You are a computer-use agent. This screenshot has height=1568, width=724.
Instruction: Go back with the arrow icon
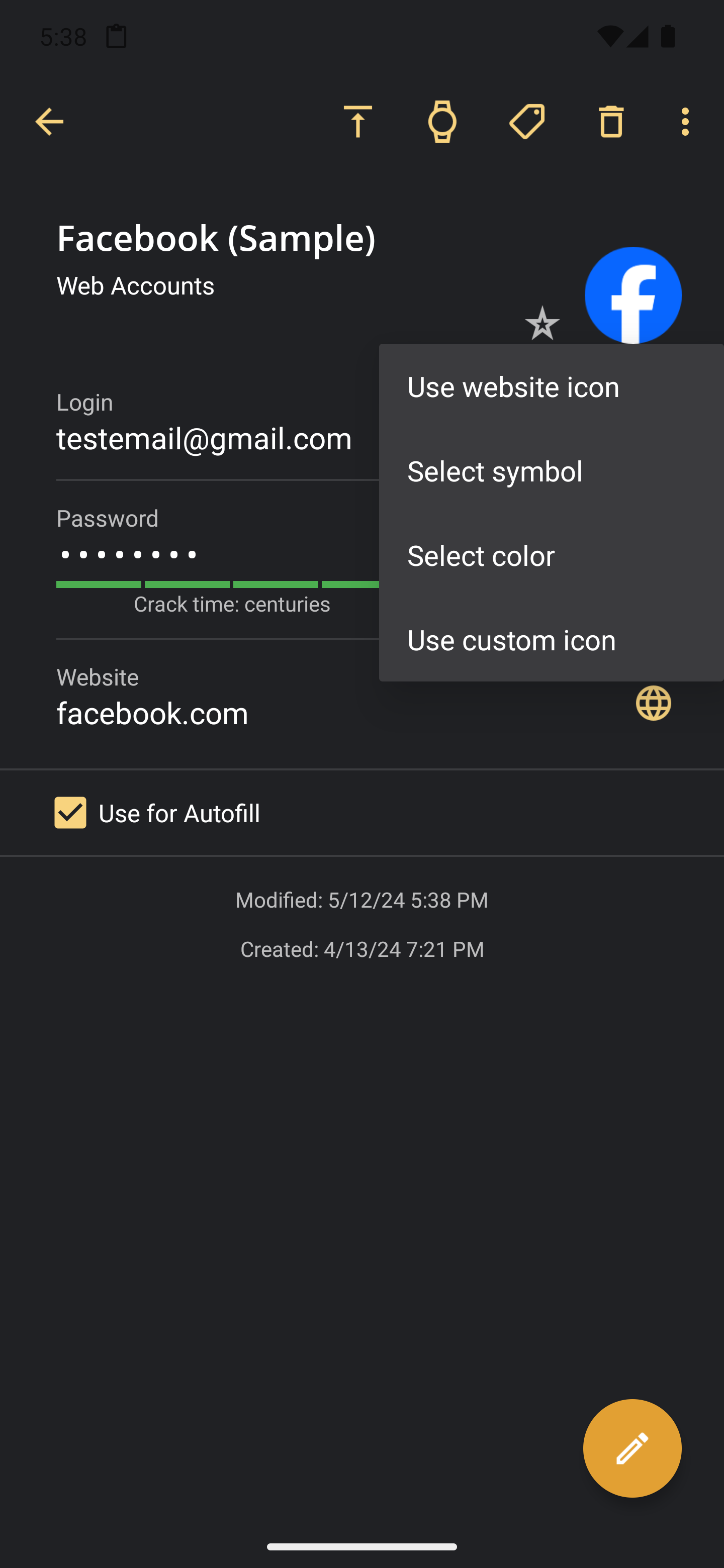coord(49,122)
